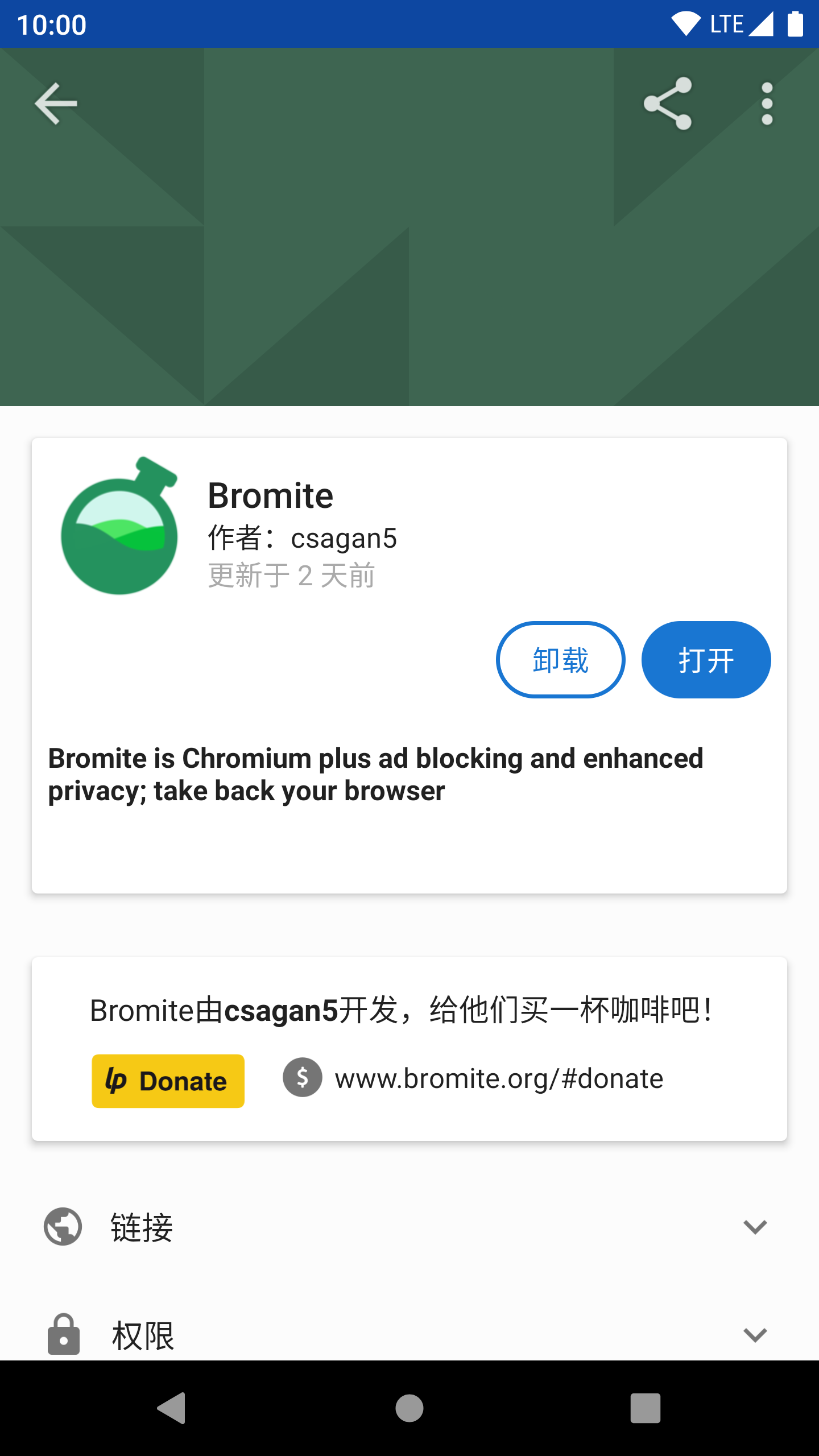Tap the Bromite title text
The image size is (819, 1456).
click(270, 494)
